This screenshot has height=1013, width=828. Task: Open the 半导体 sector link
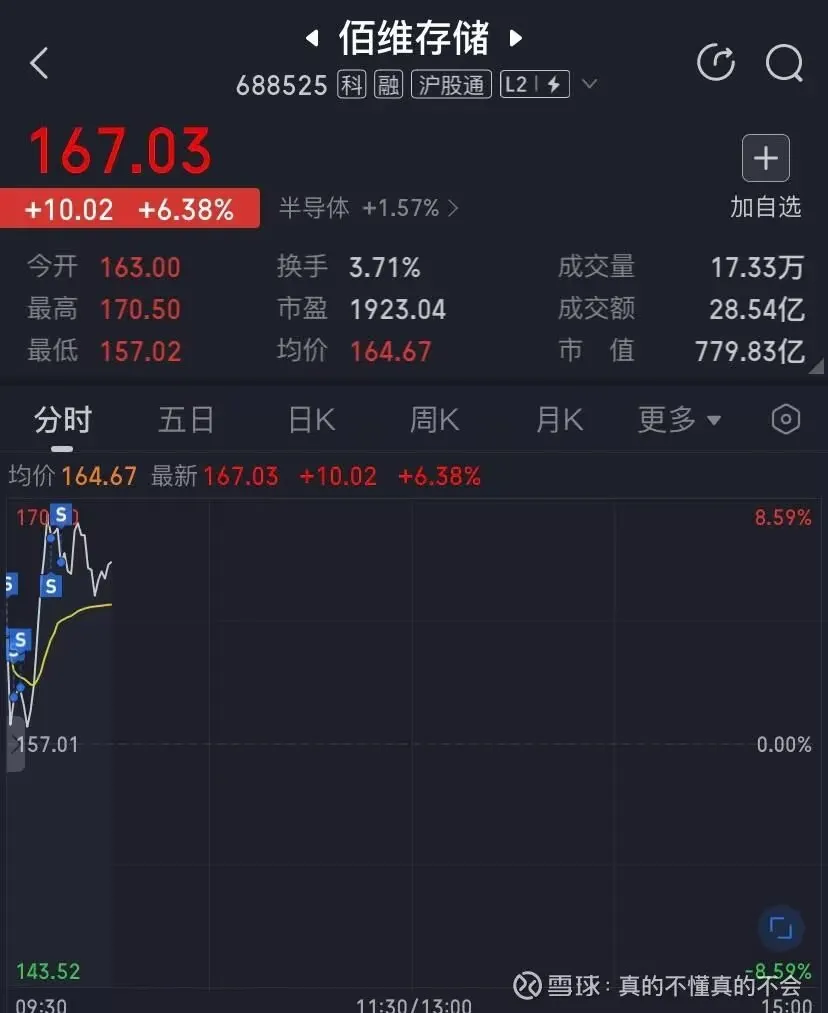click(368, 208)
